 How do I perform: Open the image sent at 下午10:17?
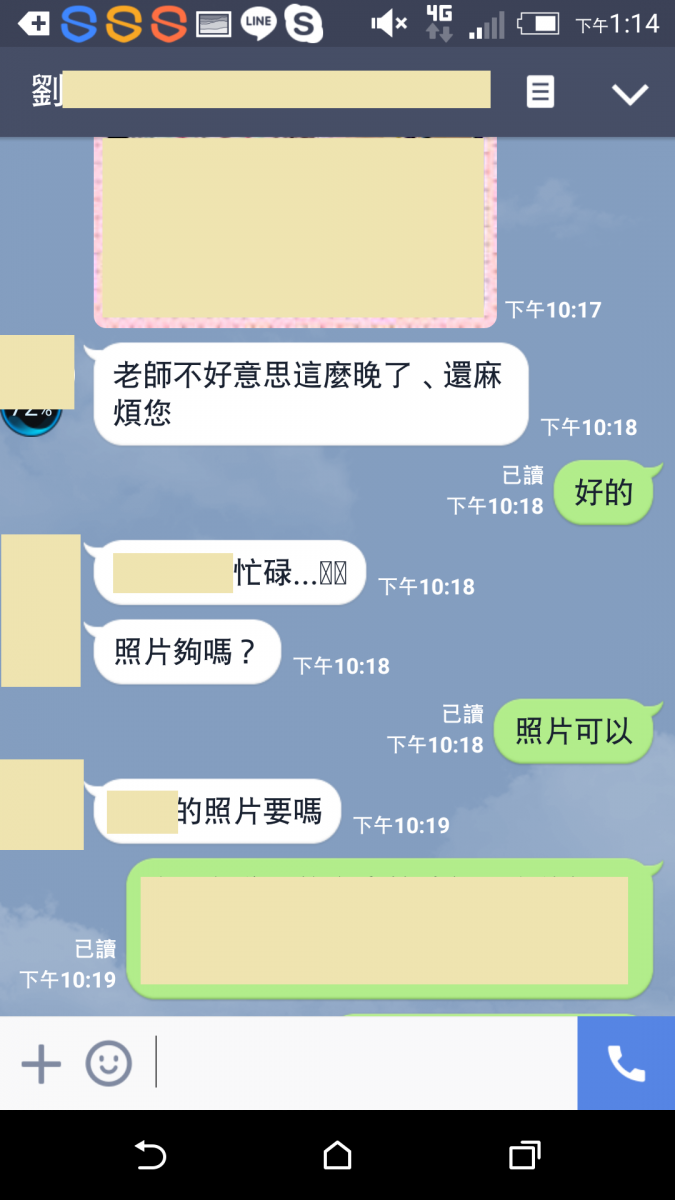tap(295, 230)
